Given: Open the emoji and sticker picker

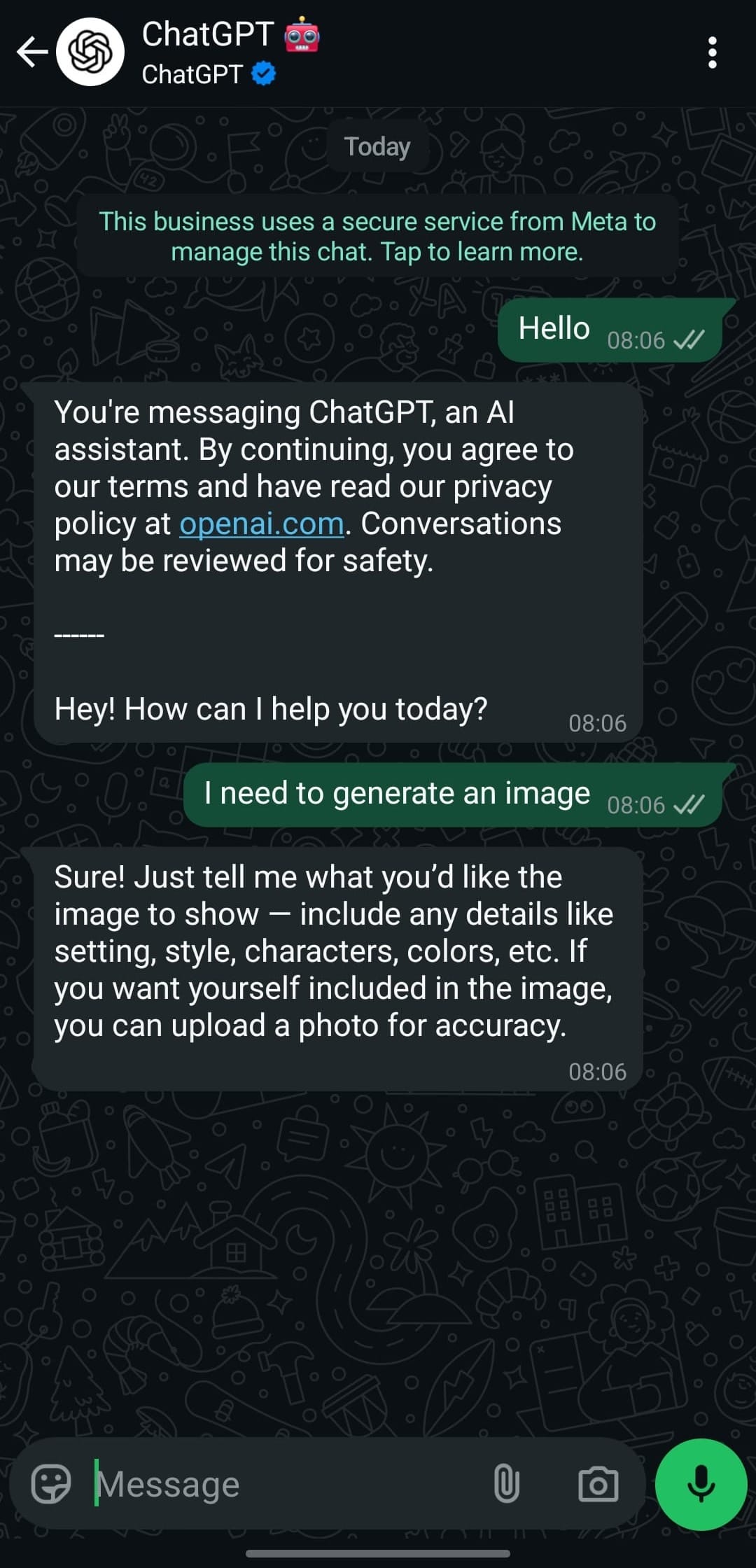Looking at the screenshot, I should click(51, 1484).
